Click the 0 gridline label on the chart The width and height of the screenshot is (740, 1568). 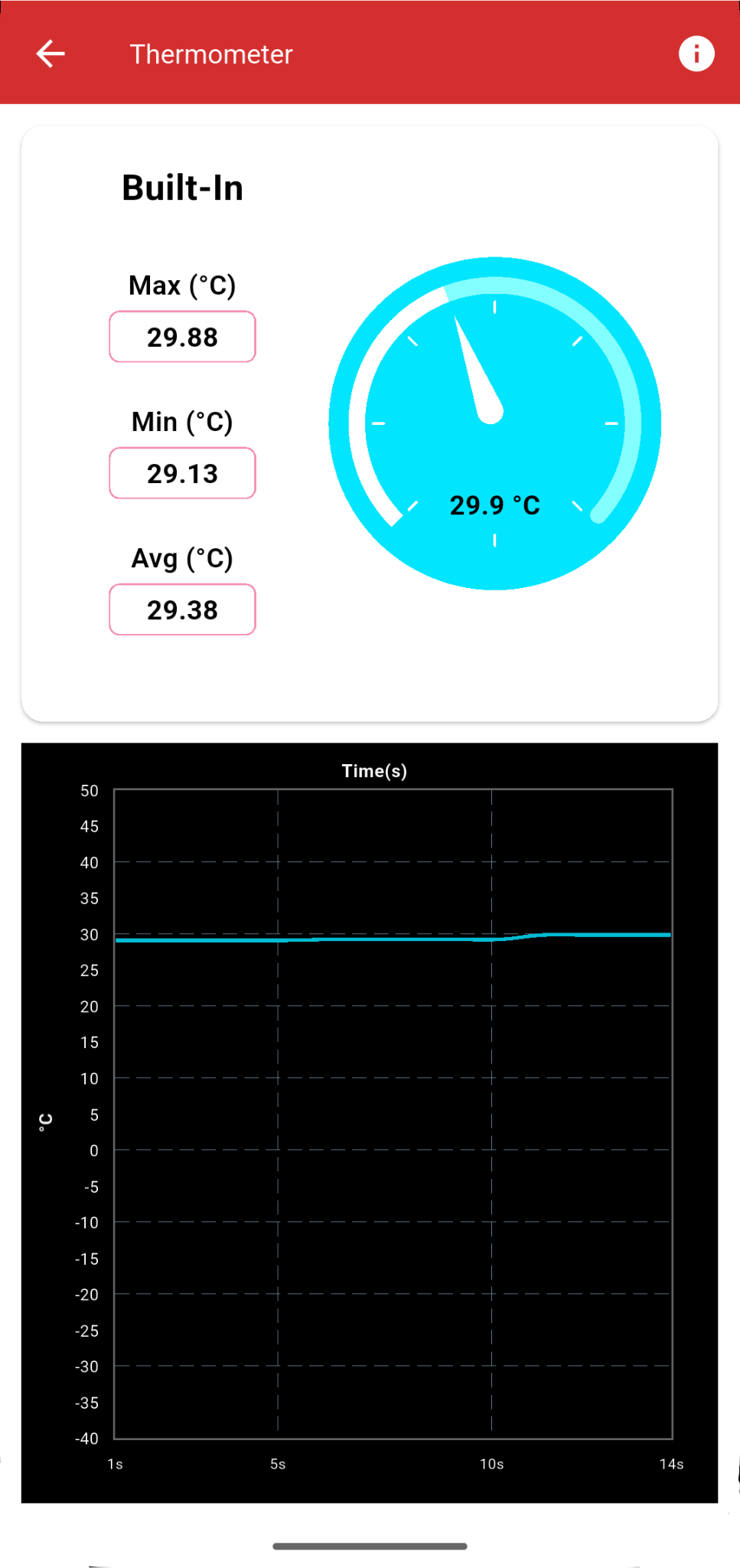(93, 1151)
